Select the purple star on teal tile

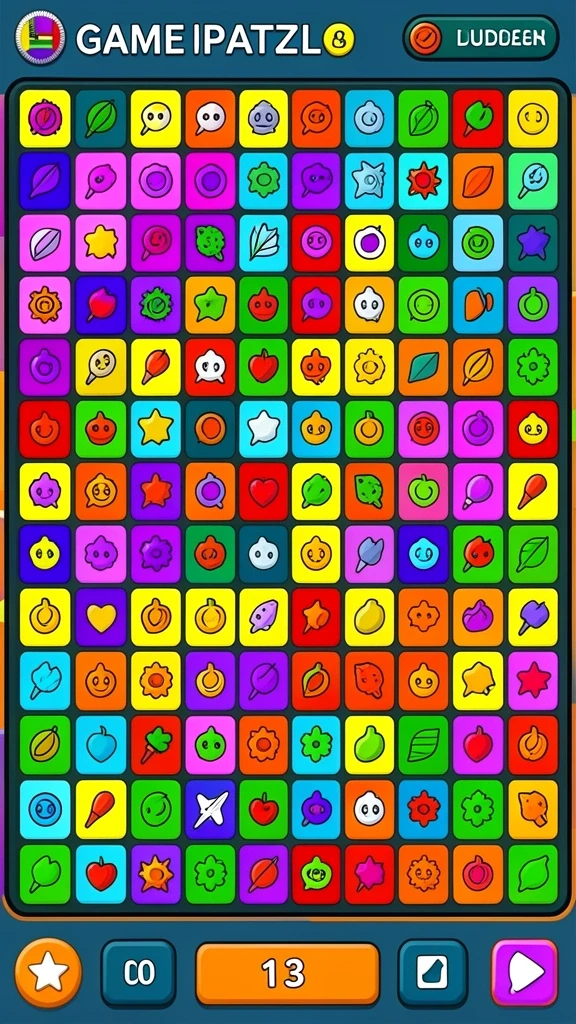[x=533, y=242]
